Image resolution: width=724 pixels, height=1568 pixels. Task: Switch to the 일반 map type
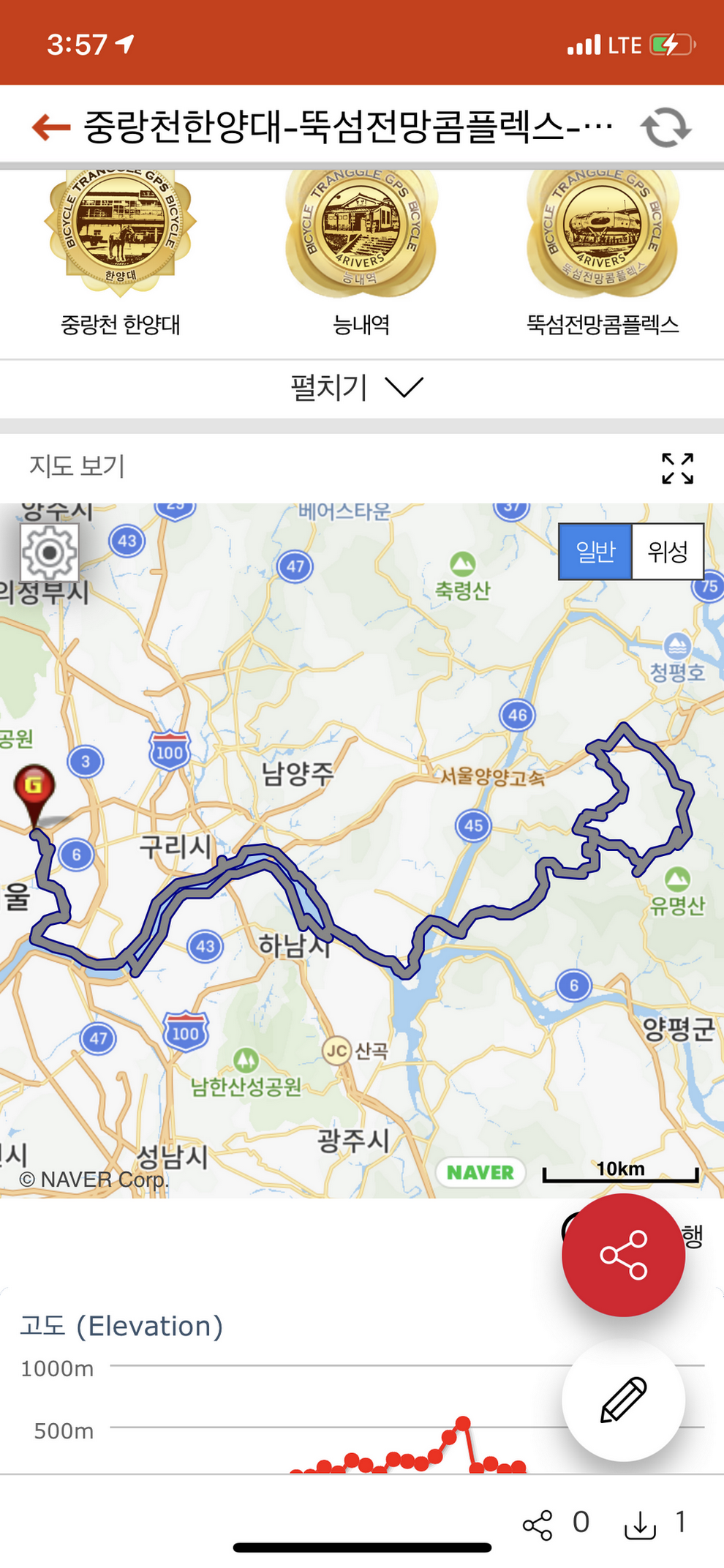click(x=595, y=552)
